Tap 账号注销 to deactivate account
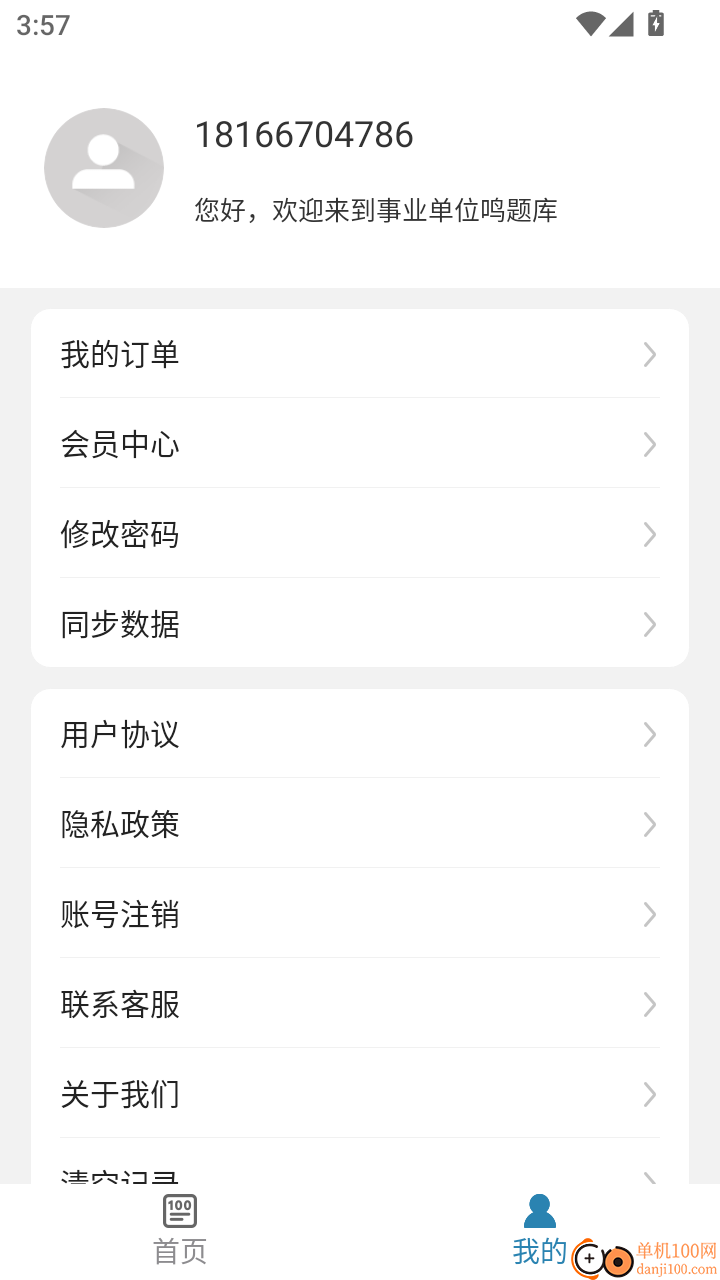Screen dimensions: 720x1280 pyautogui.click(x=120, y=914)
